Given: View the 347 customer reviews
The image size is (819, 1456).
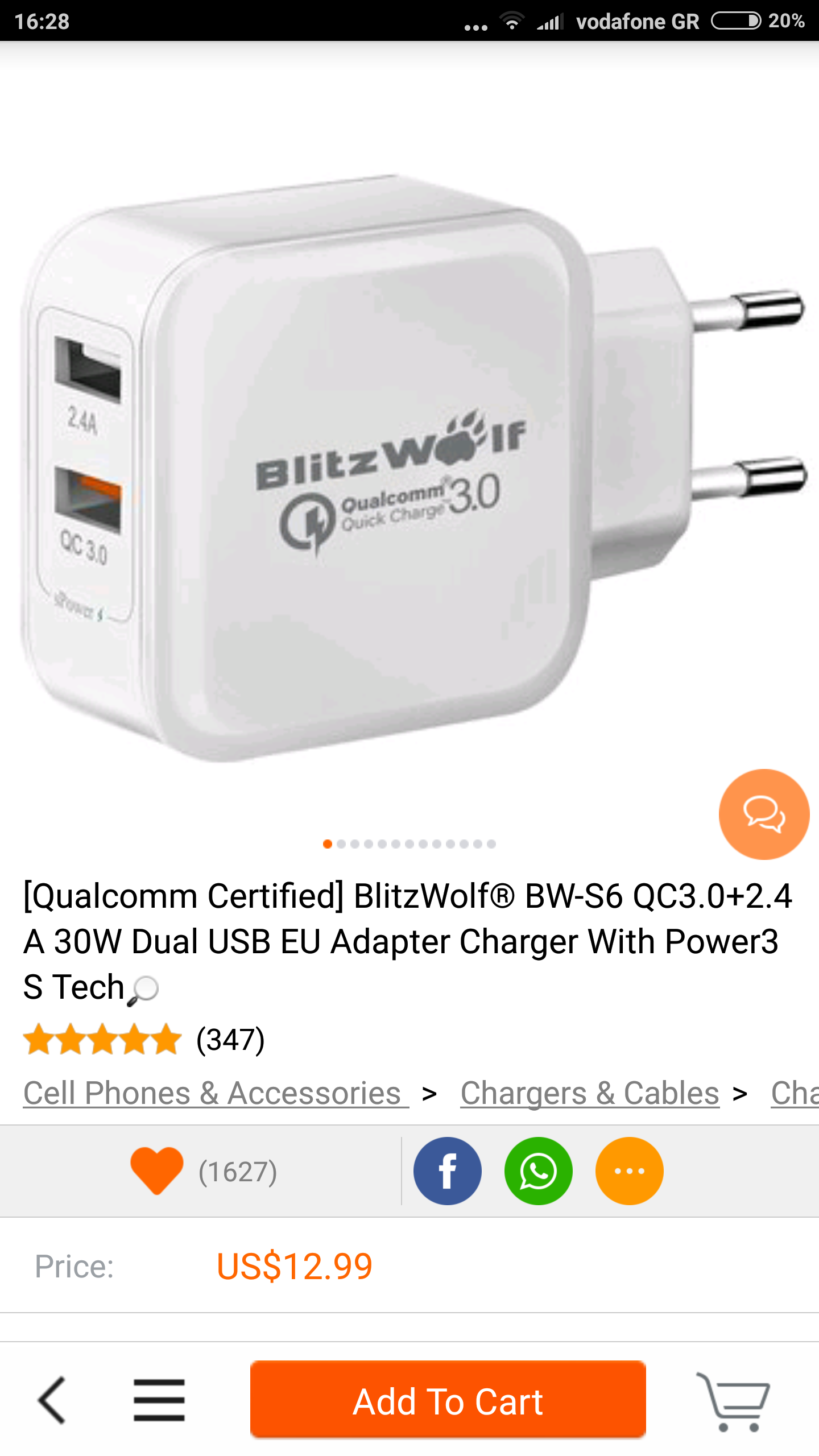Looking at the screenshot, I should (230, 1040).
